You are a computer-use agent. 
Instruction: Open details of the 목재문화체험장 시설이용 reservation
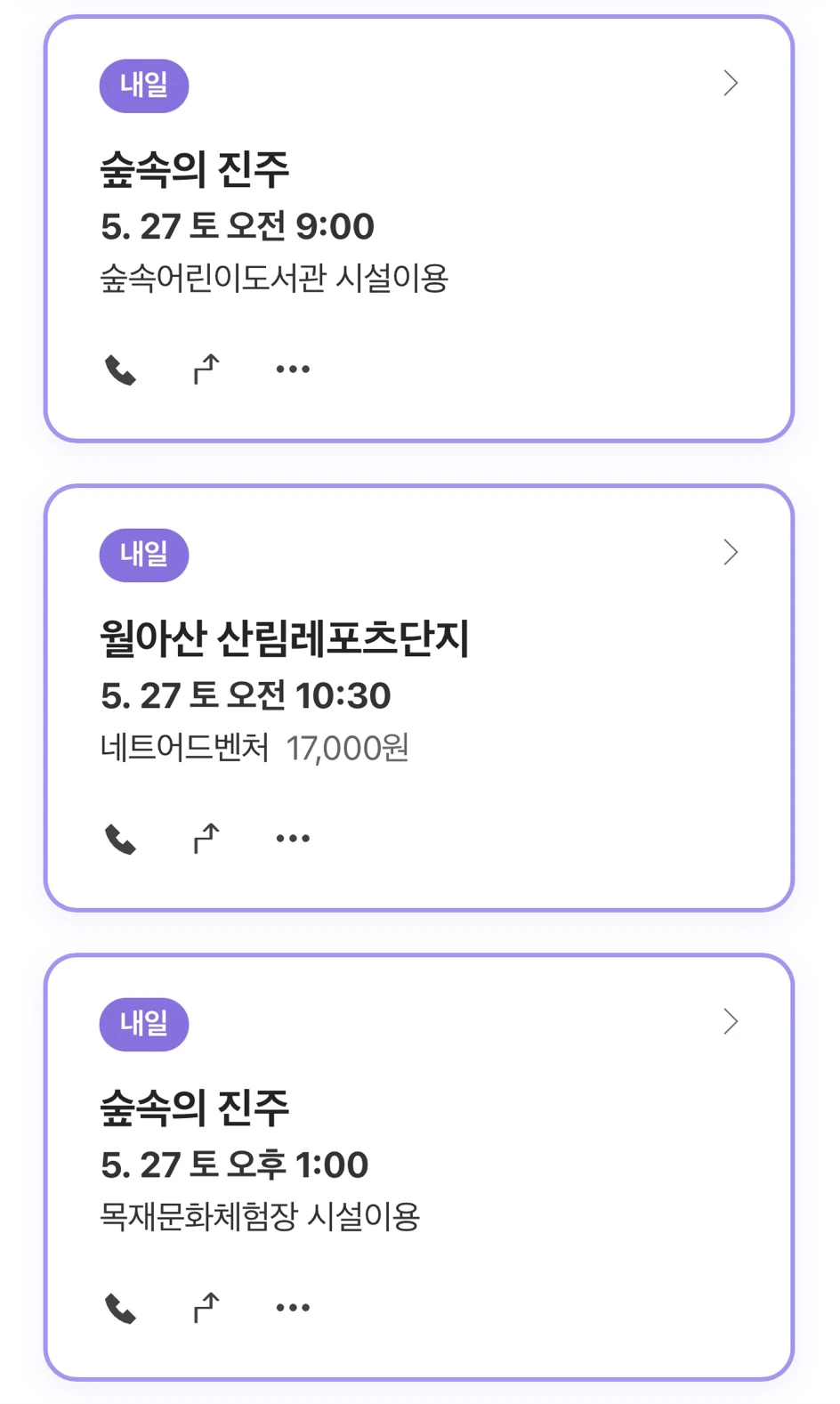point(731,1022)
